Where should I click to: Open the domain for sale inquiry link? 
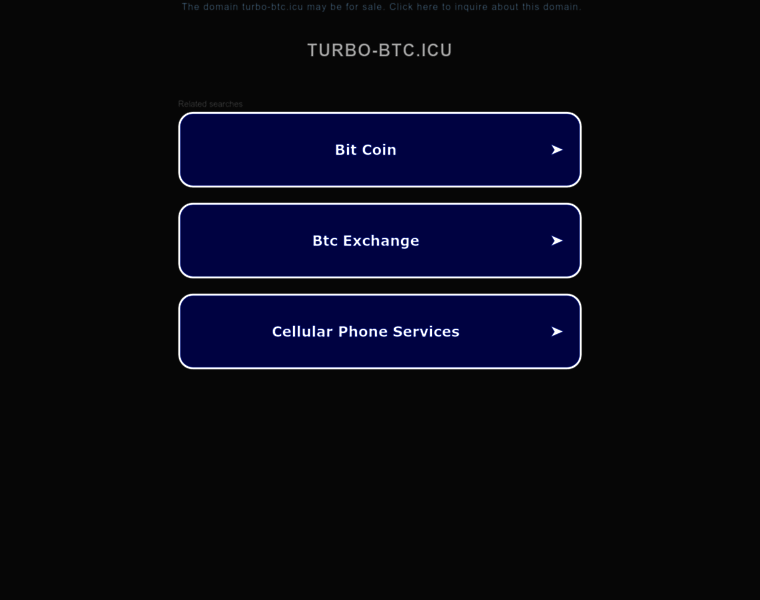[380, 7]
